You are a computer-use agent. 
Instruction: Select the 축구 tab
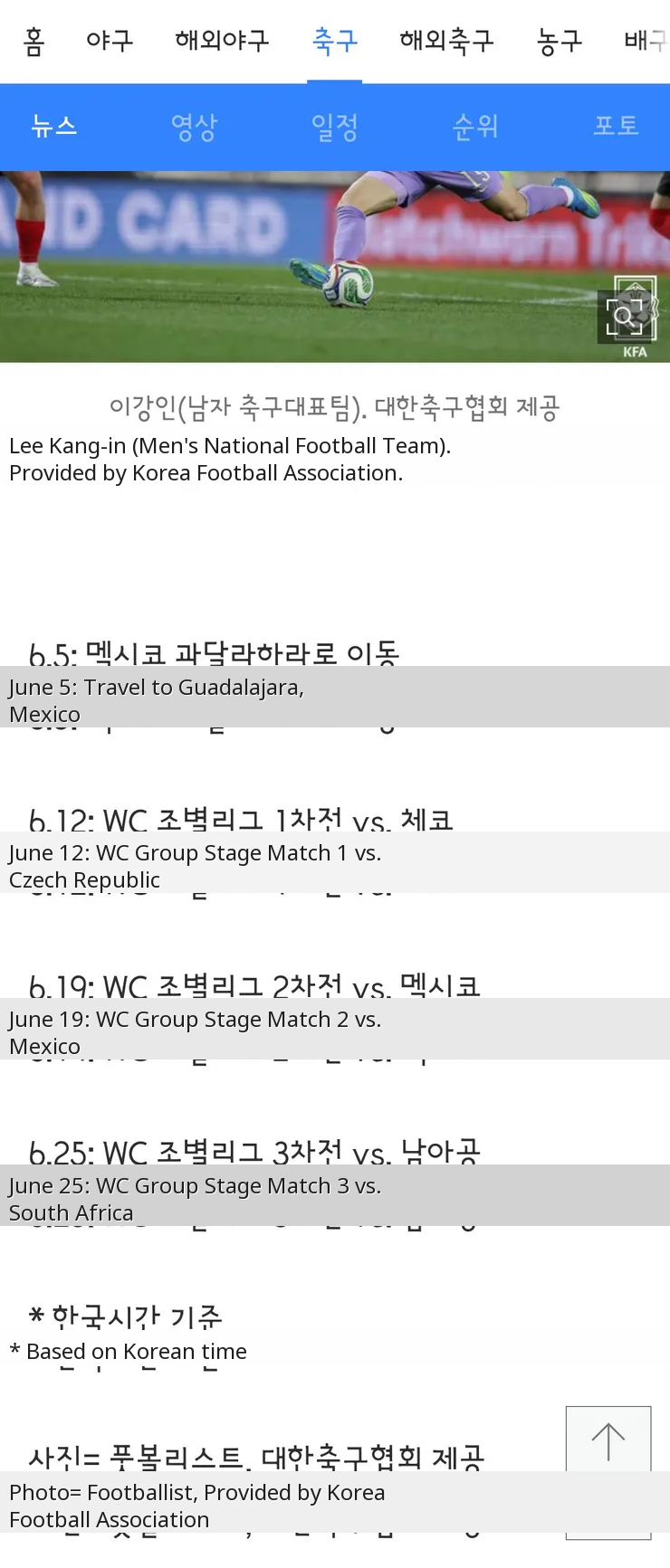click(x=334, y=41)
